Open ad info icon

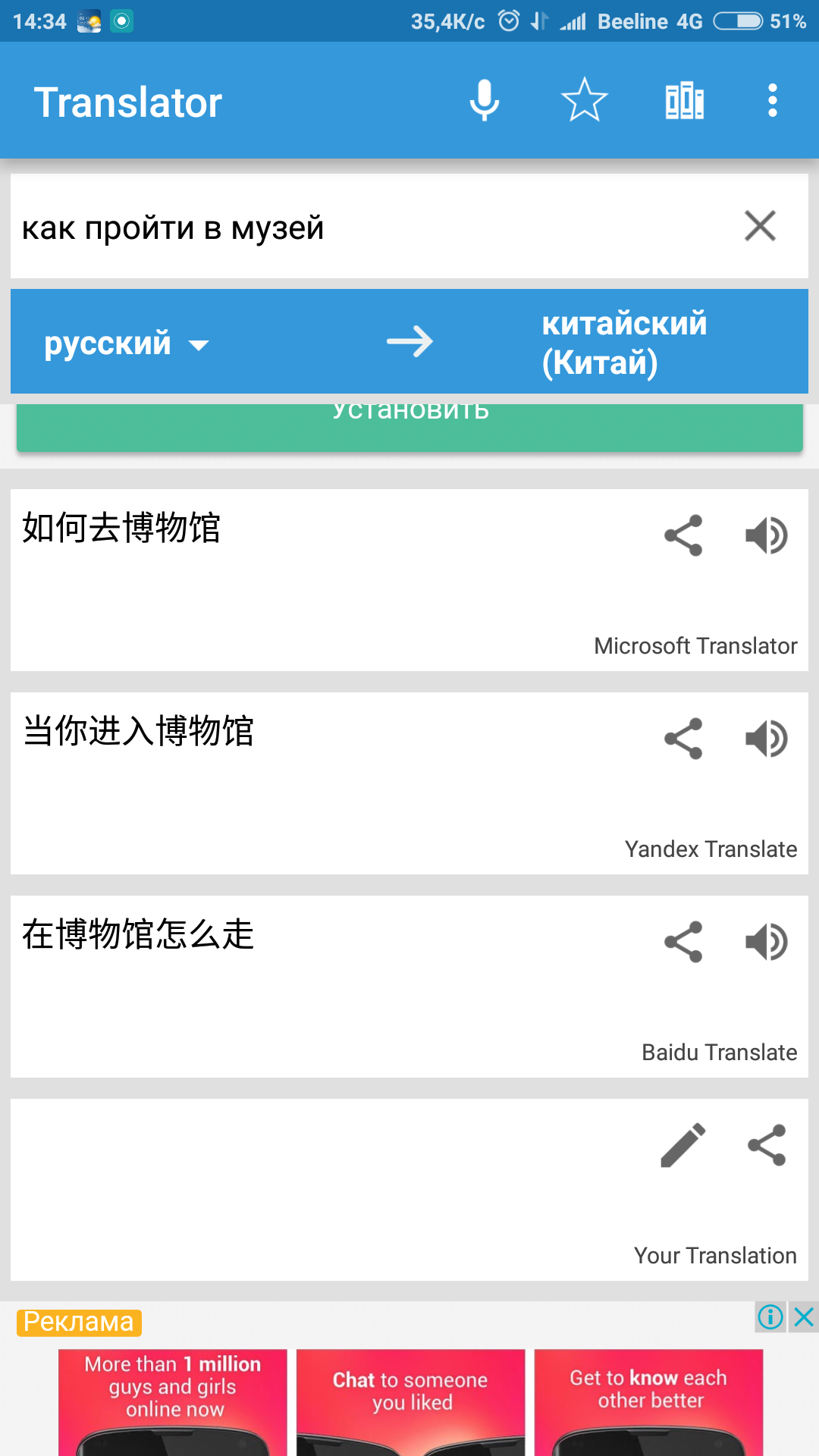click(x=770, y=1317)
